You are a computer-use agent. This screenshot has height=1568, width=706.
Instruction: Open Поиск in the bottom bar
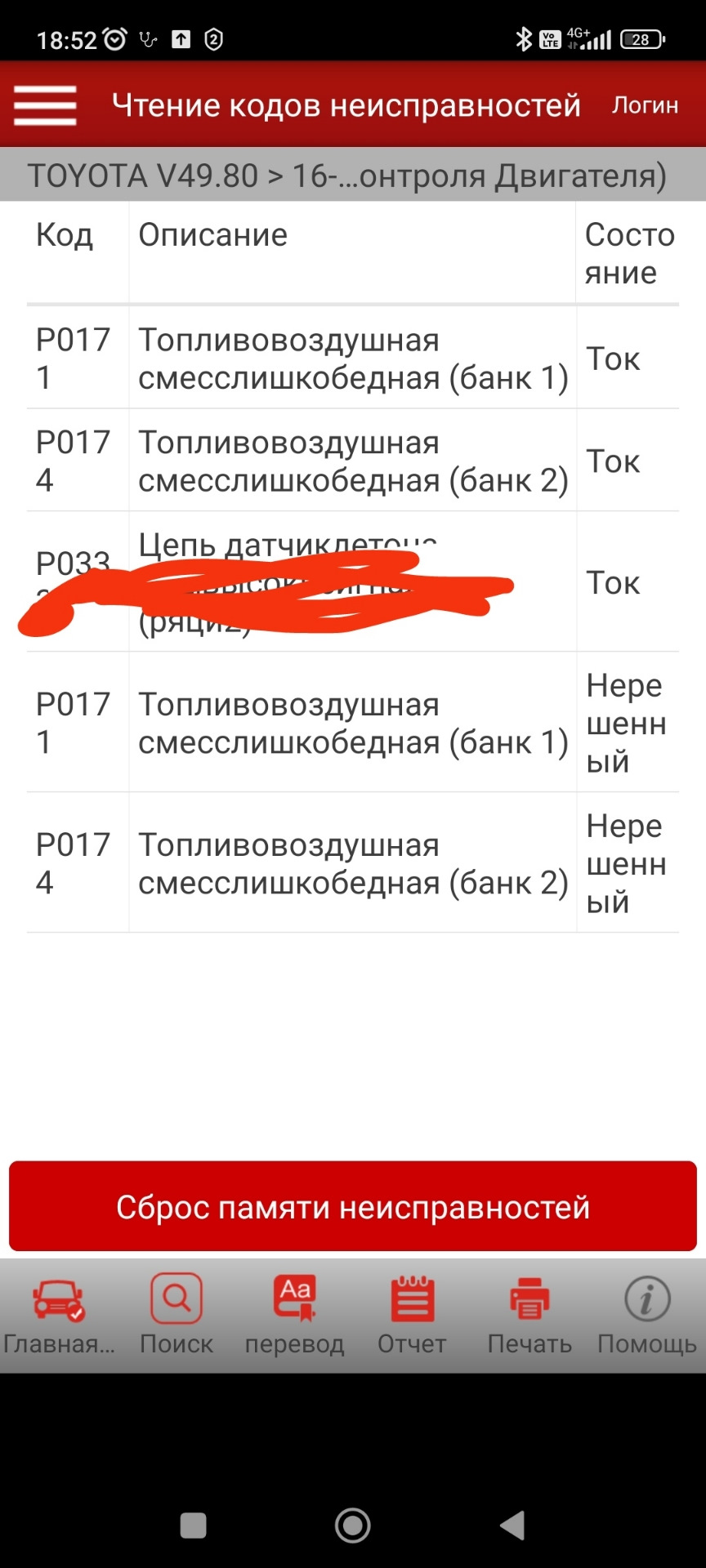[176, 1315]
